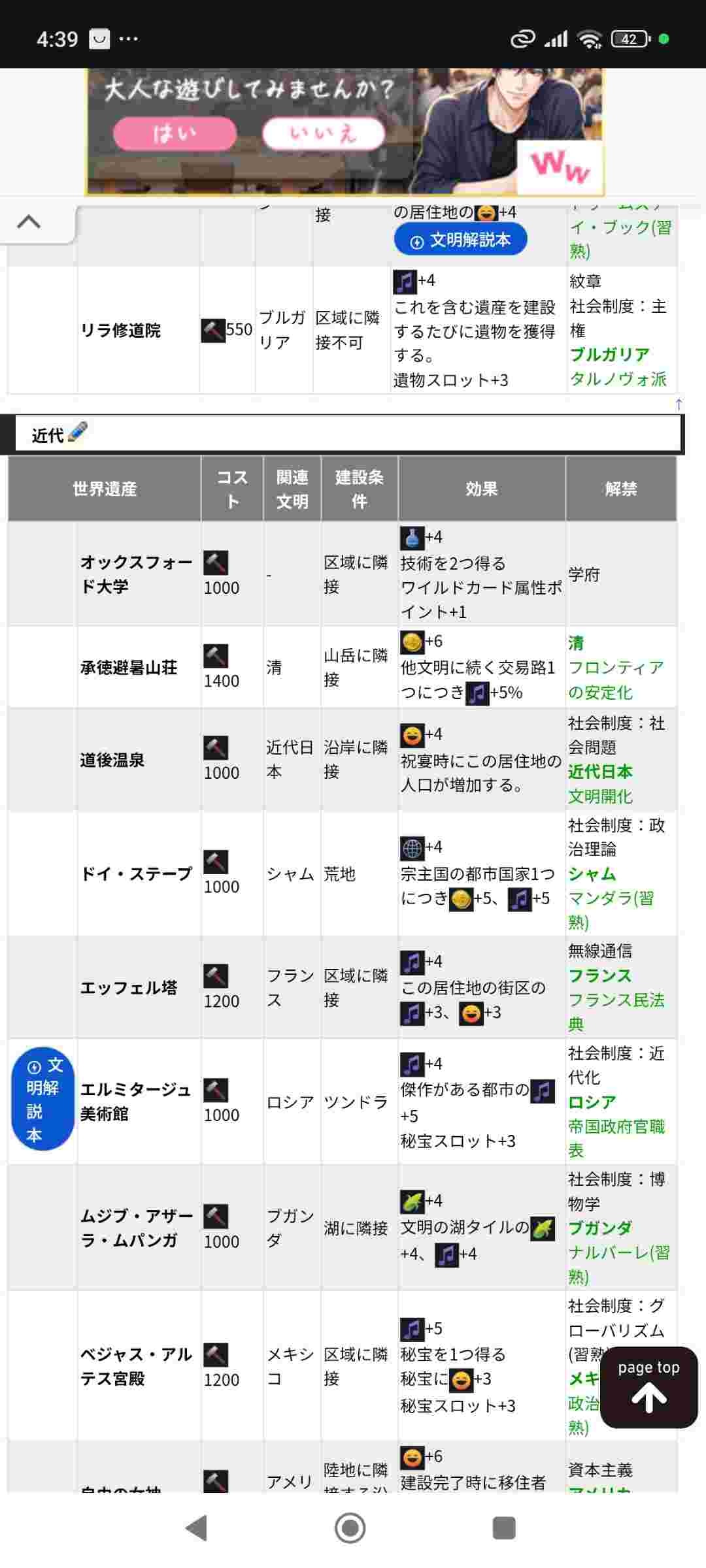The width and height of the screenshot is (706, 1568).
Task: Open the フロンティアの安定化 link
Action: point(615,679)
